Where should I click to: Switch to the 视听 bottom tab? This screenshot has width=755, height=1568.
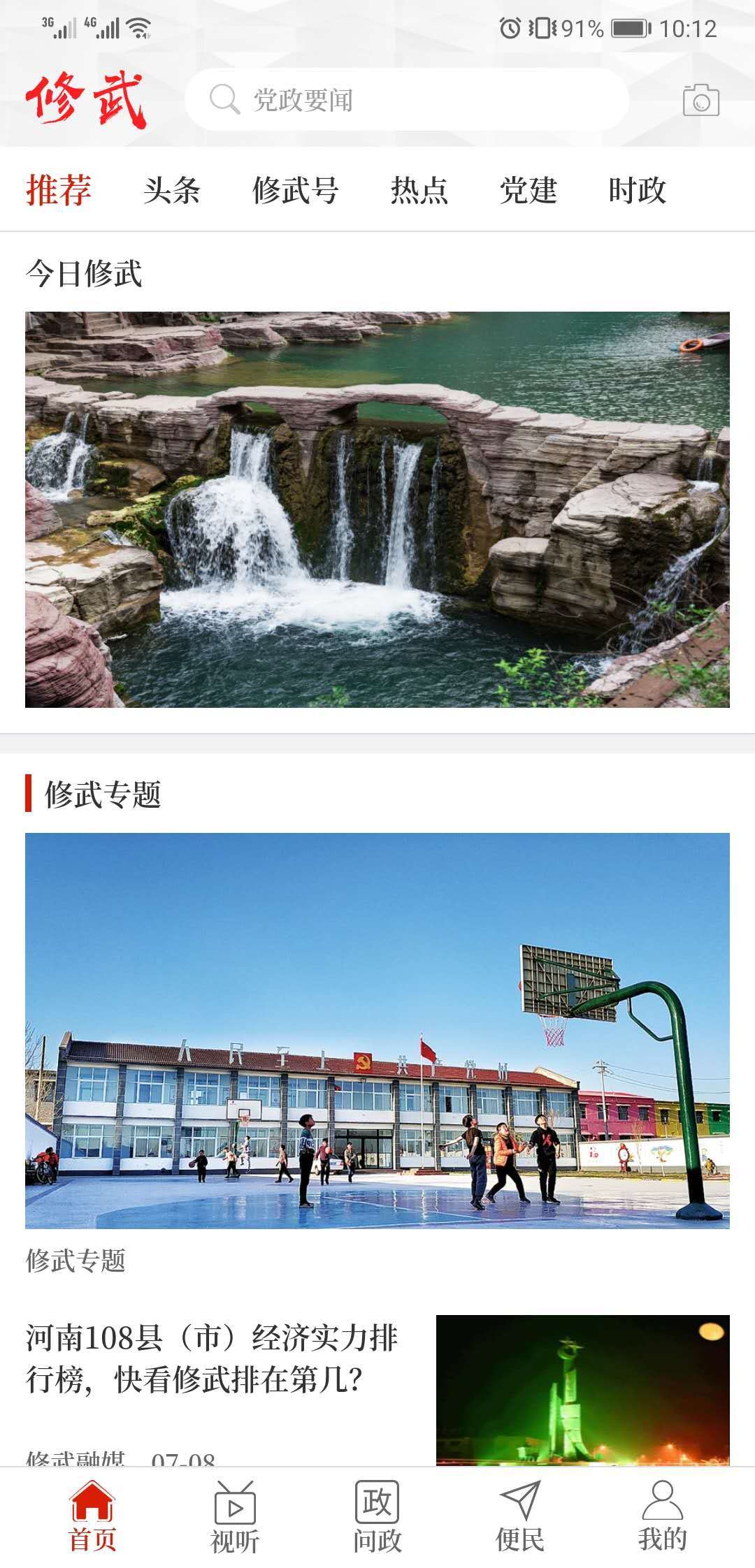pos(235,1515)
